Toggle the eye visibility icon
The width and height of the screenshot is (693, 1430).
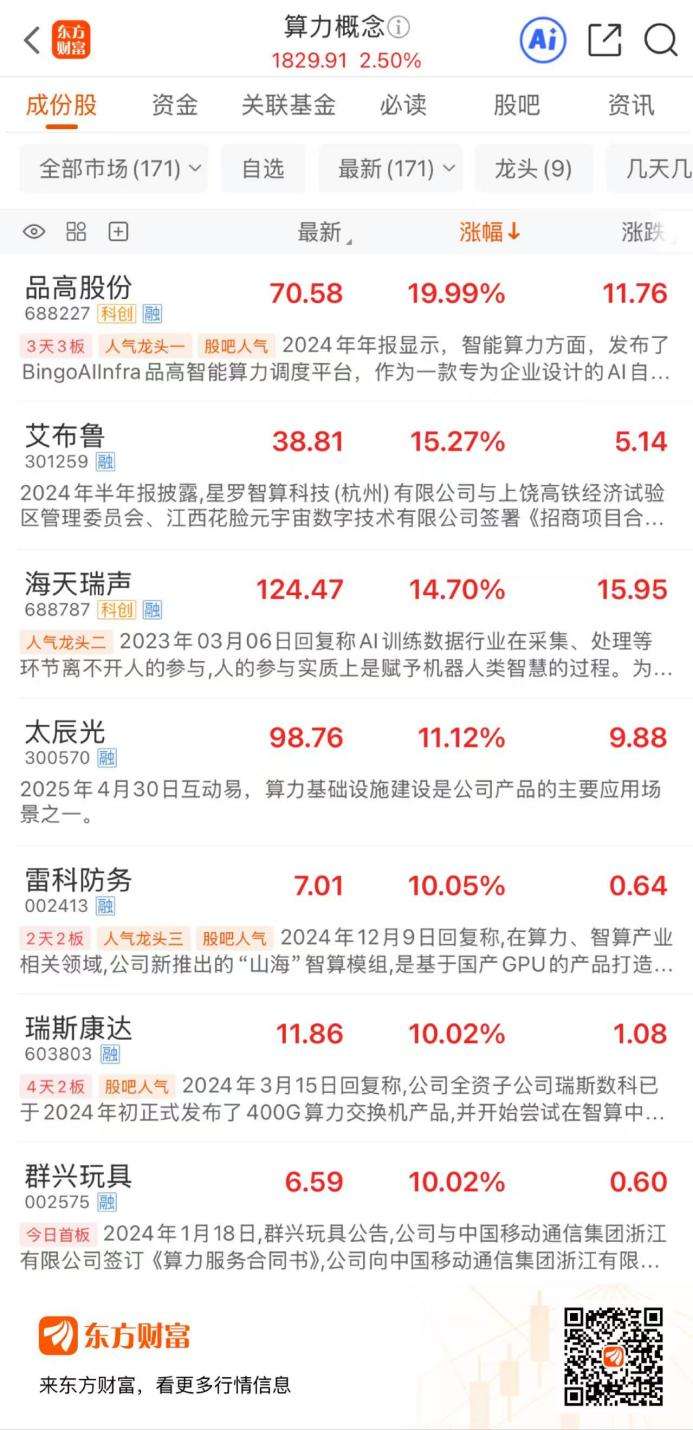point(34,232)
